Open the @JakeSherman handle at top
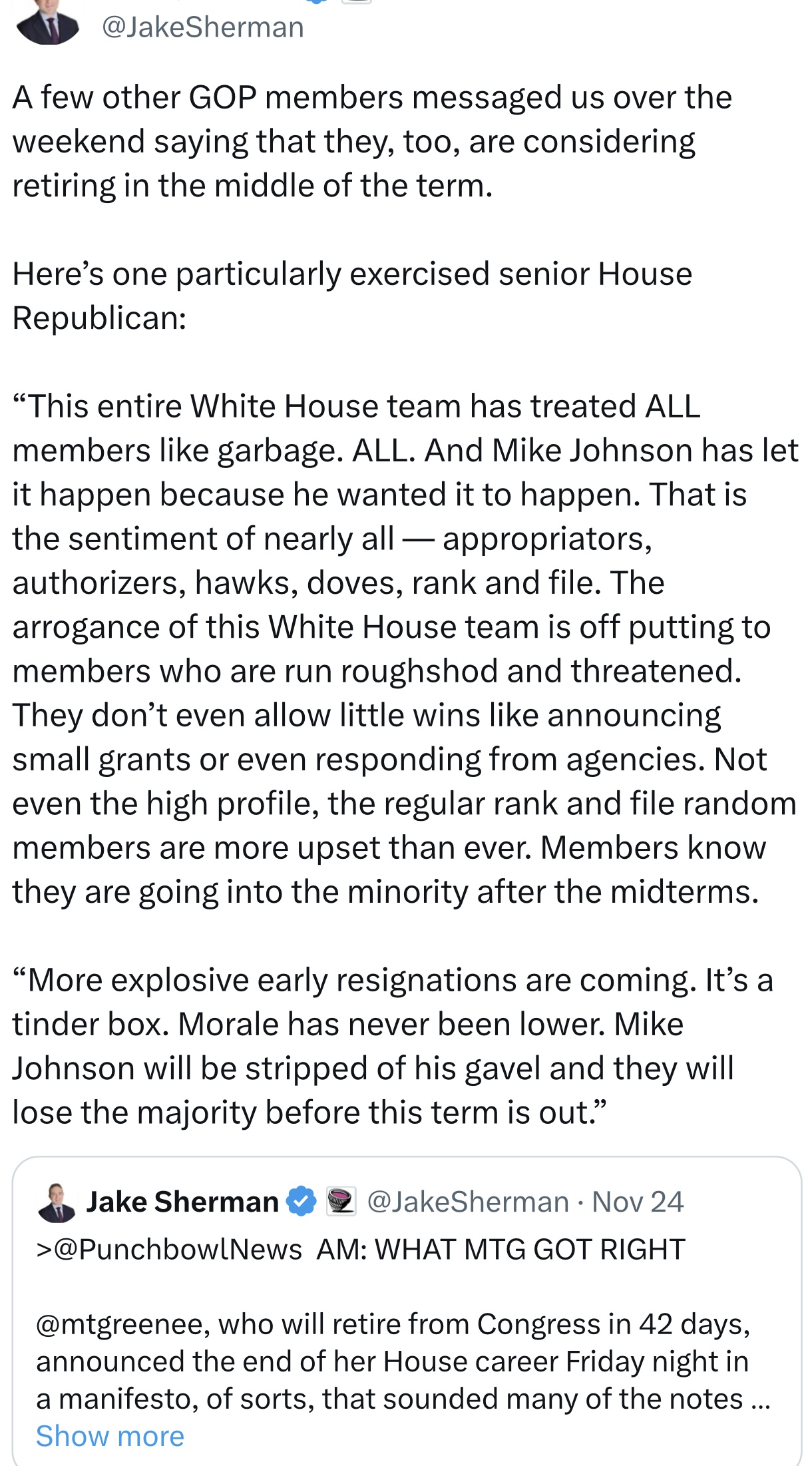The width and height of the screenshot is (812, 1466). [202, 27]
